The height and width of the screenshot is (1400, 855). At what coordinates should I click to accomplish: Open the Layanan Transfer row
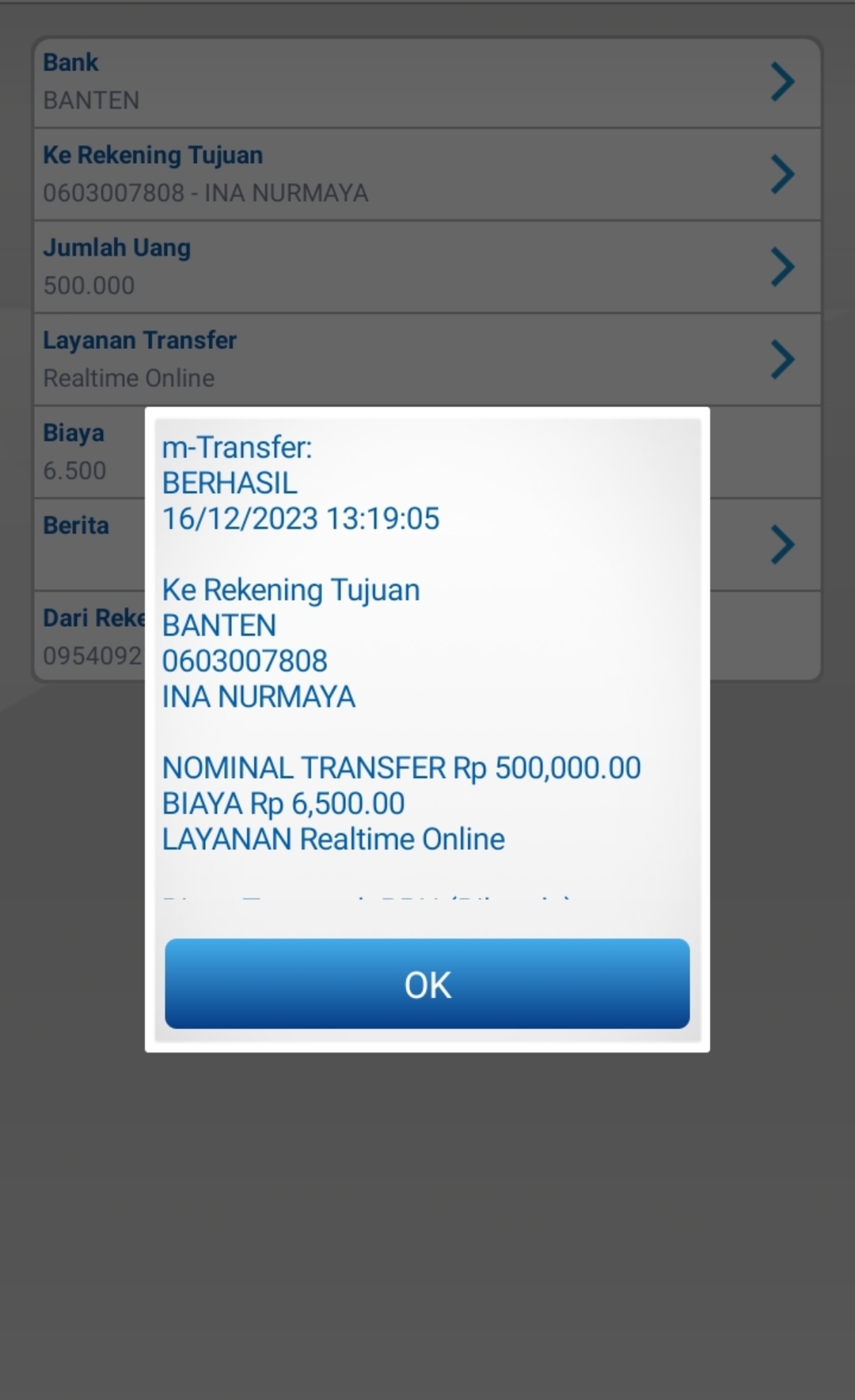pos(427,359)
